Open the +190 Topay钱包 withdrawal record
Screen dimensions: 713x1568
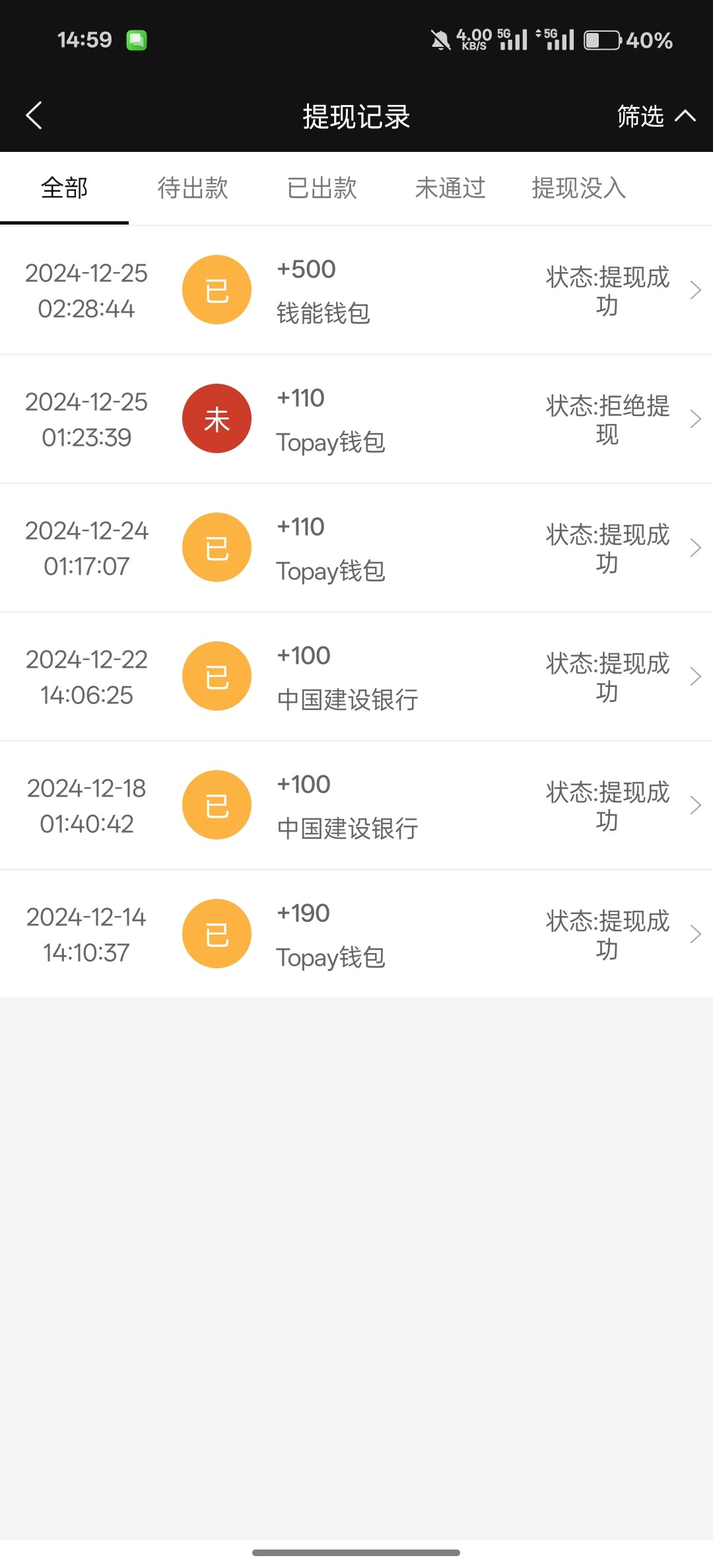tap(356, 934)
